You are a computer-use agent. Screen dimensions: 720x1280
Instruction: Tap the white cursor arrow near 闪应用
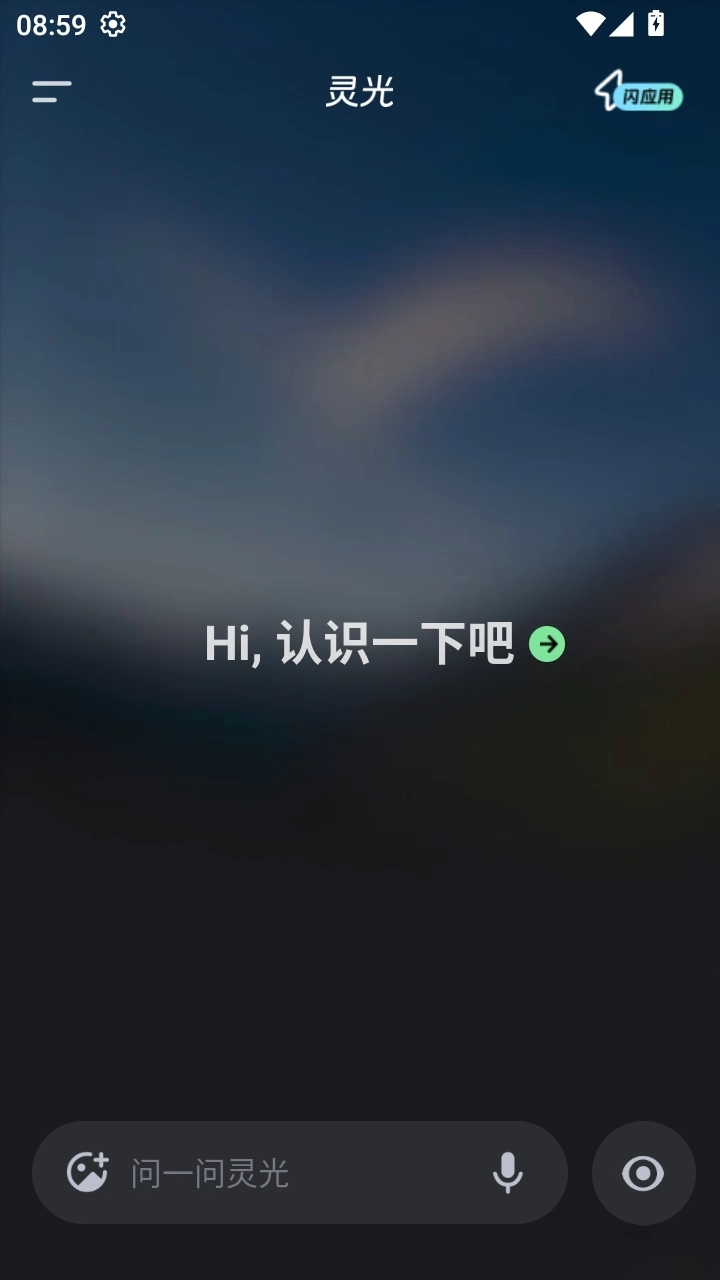click(610, 88)
